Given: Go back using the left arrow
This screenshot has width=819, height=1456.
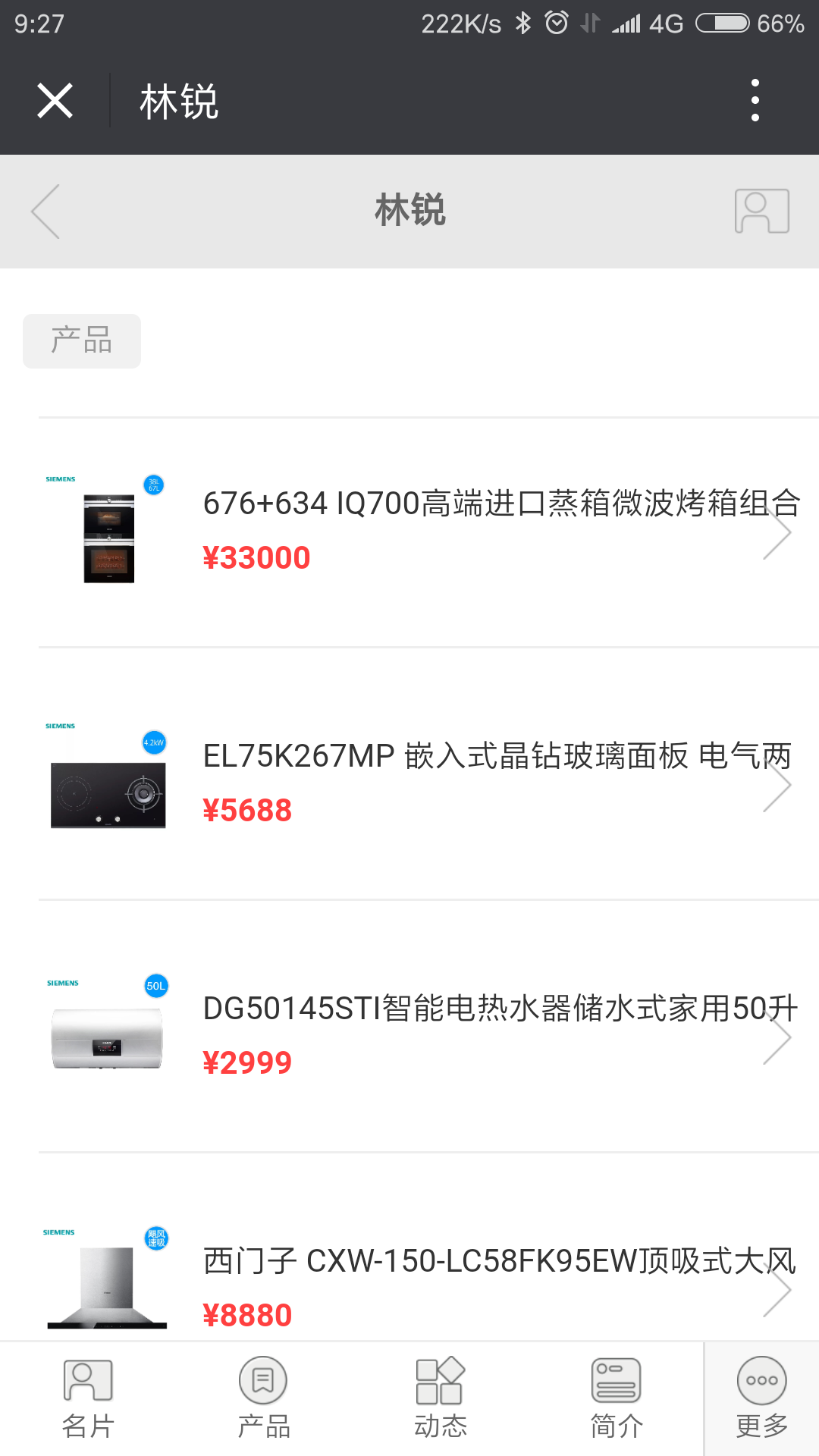Looking at the screenshot, I should (x=45, y=212).
